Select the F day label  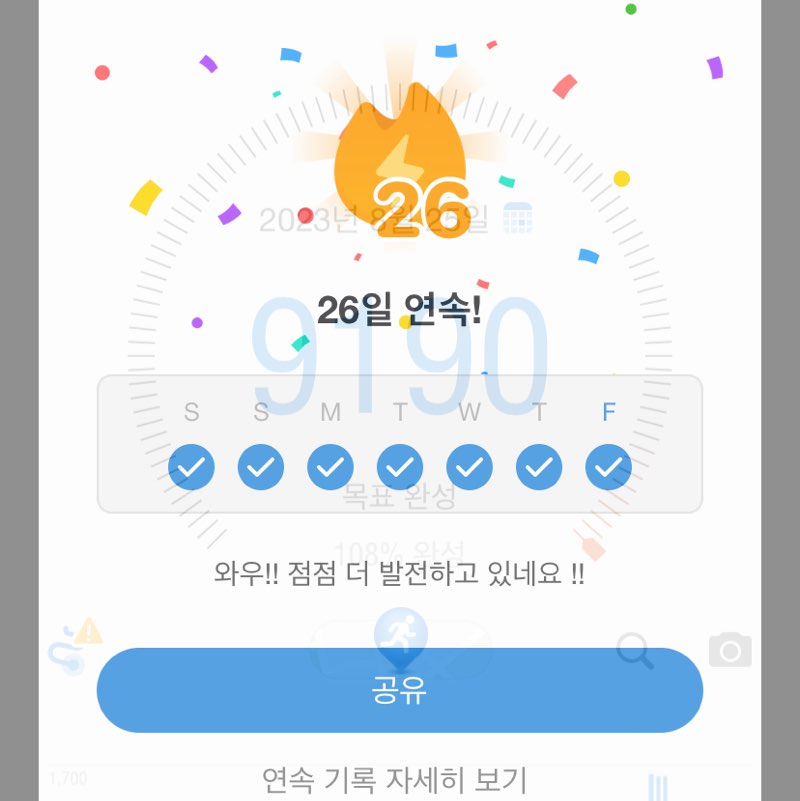click(608, 411)
